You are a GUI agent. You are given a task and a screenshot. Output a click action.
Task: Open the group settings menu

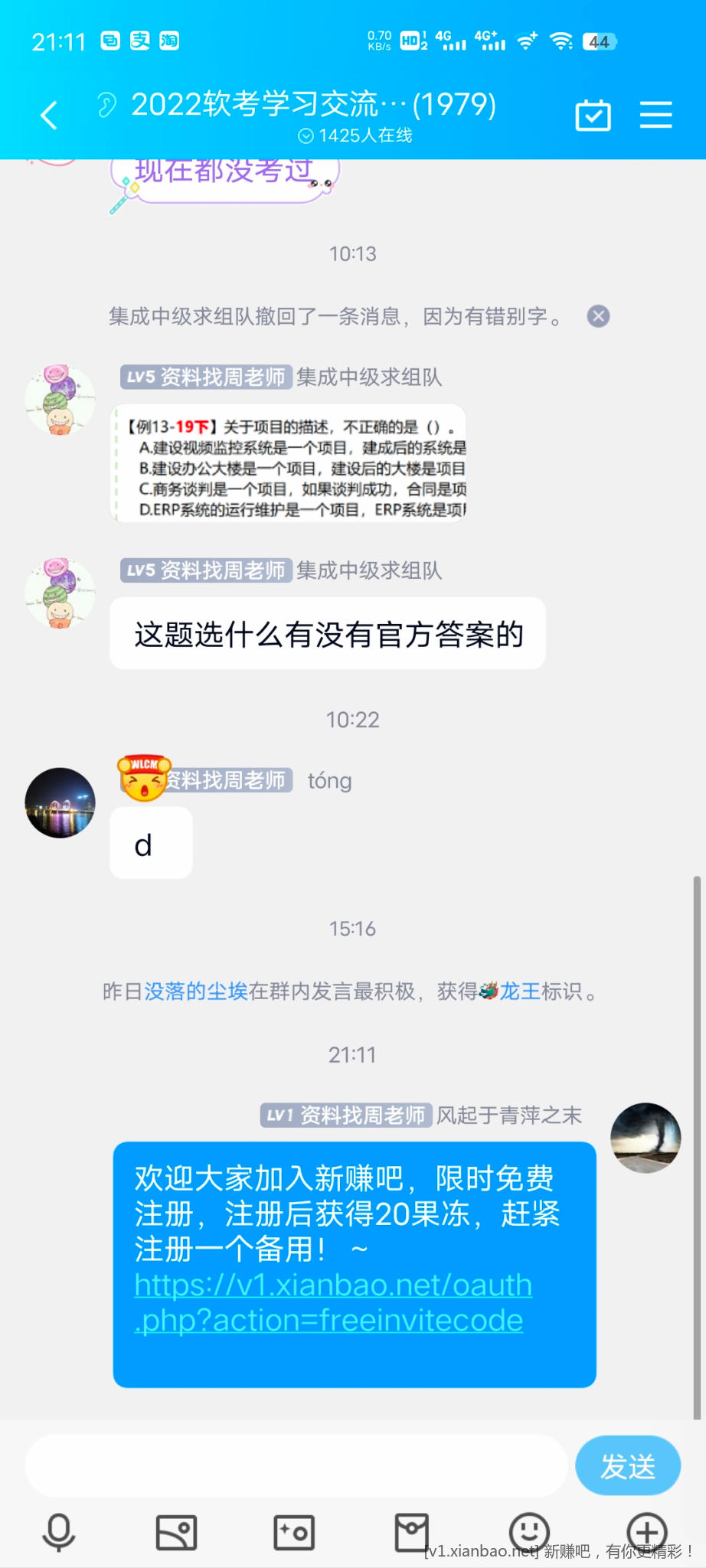[x=655, y=116]
